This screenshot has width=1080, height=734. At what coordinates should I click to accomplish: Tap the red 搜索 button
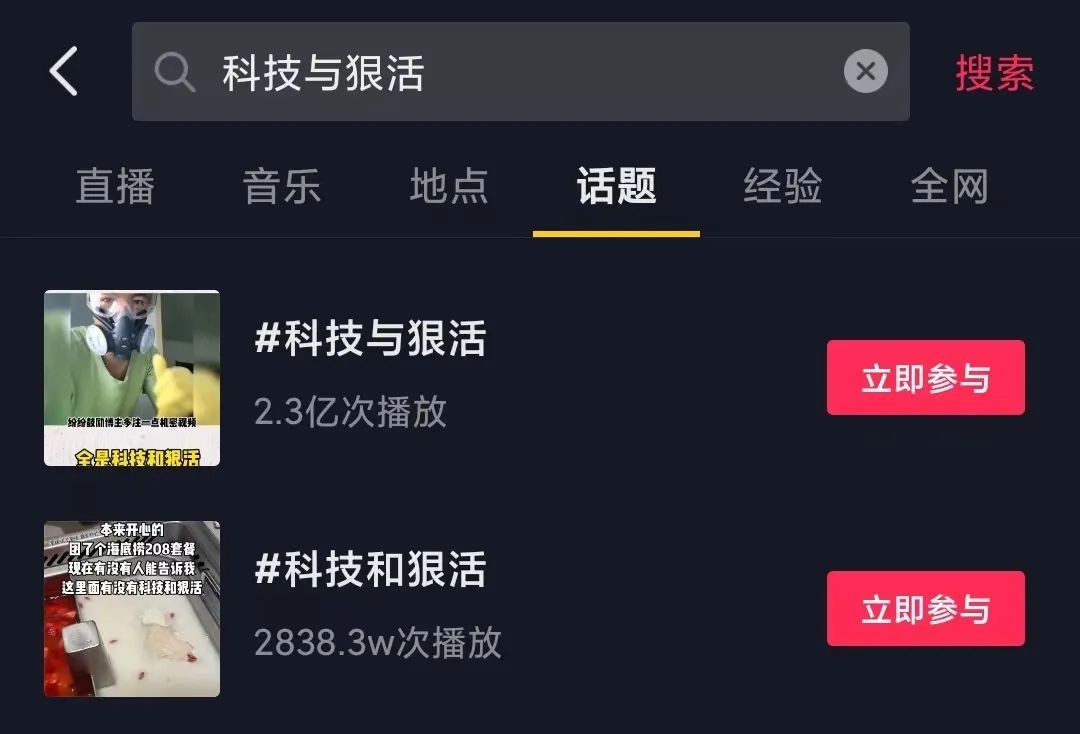coord(994,72)
